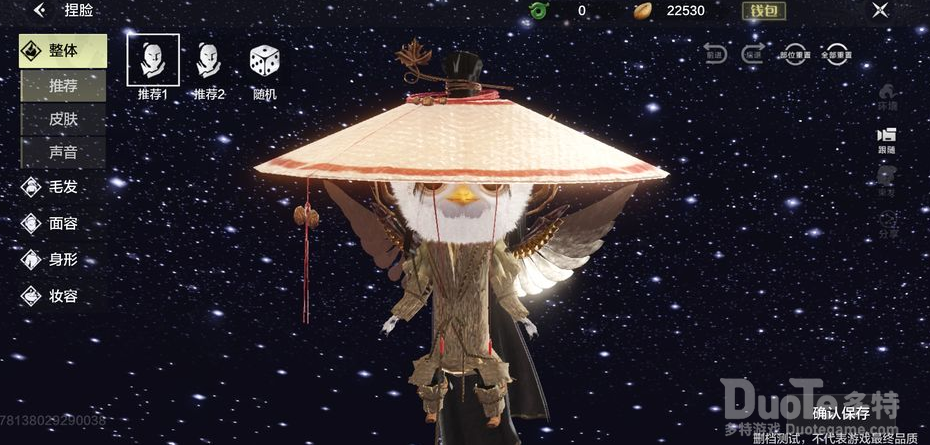Open the 皮肤 skin options
The height and width of the screenshot is (445, 930).
(63, 119)
